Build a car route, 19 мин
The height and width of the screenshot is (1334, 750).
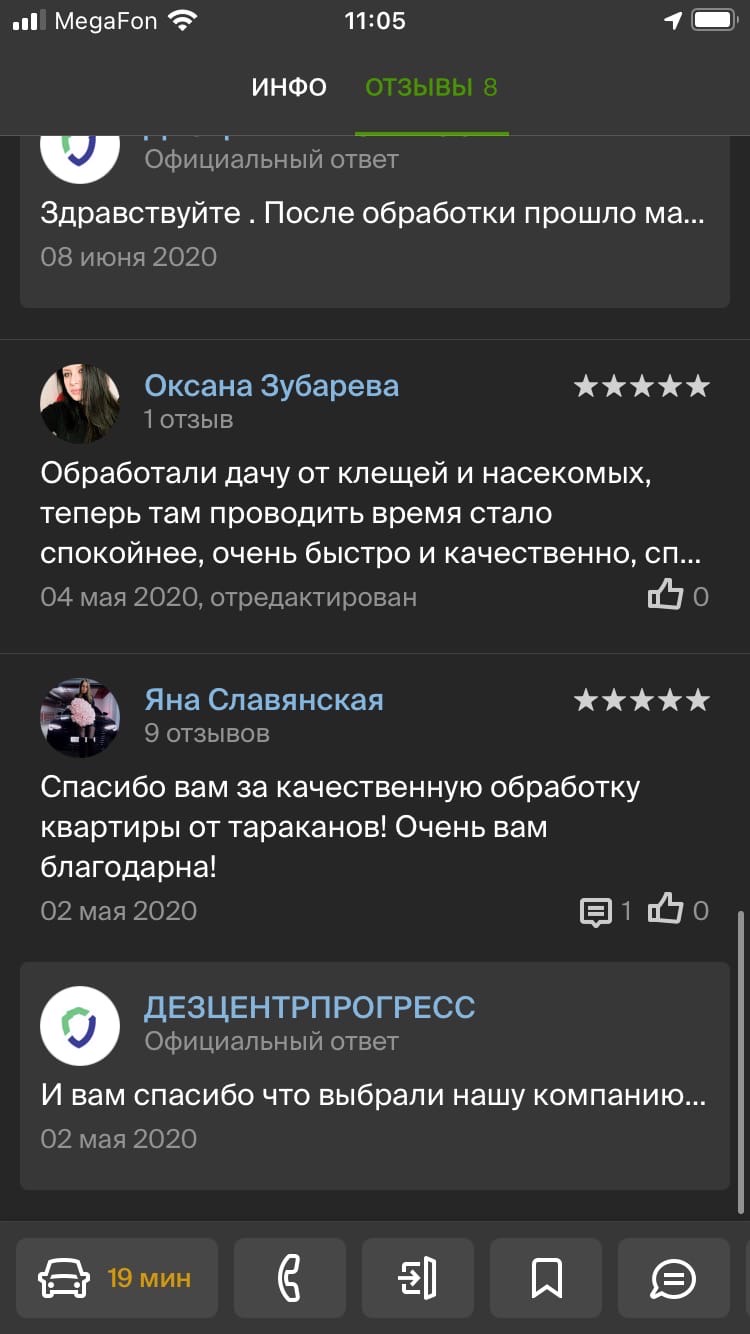pyautogui.click(x=117, y=1277)
